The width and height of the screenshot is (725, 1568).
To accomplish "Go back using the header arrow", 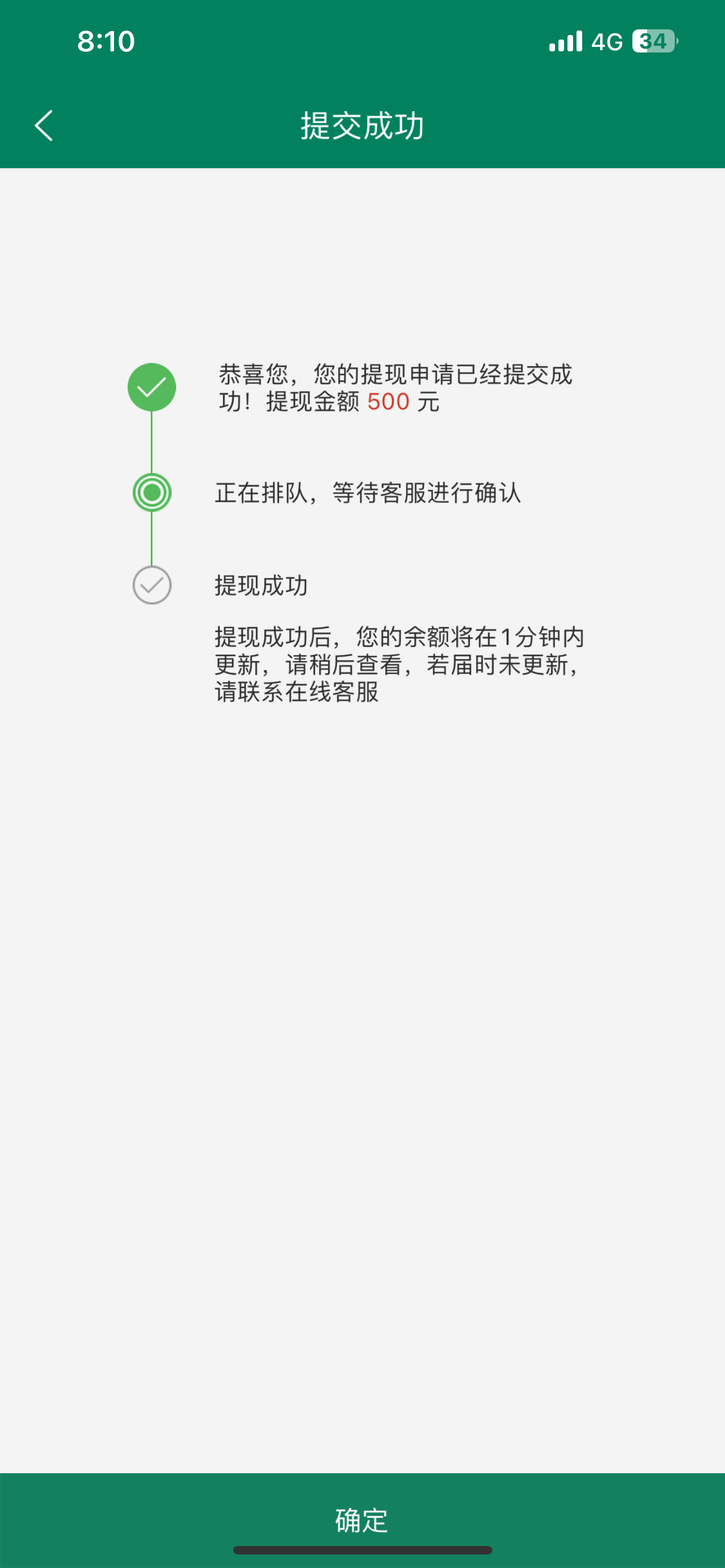I will [x=44, y=126].
